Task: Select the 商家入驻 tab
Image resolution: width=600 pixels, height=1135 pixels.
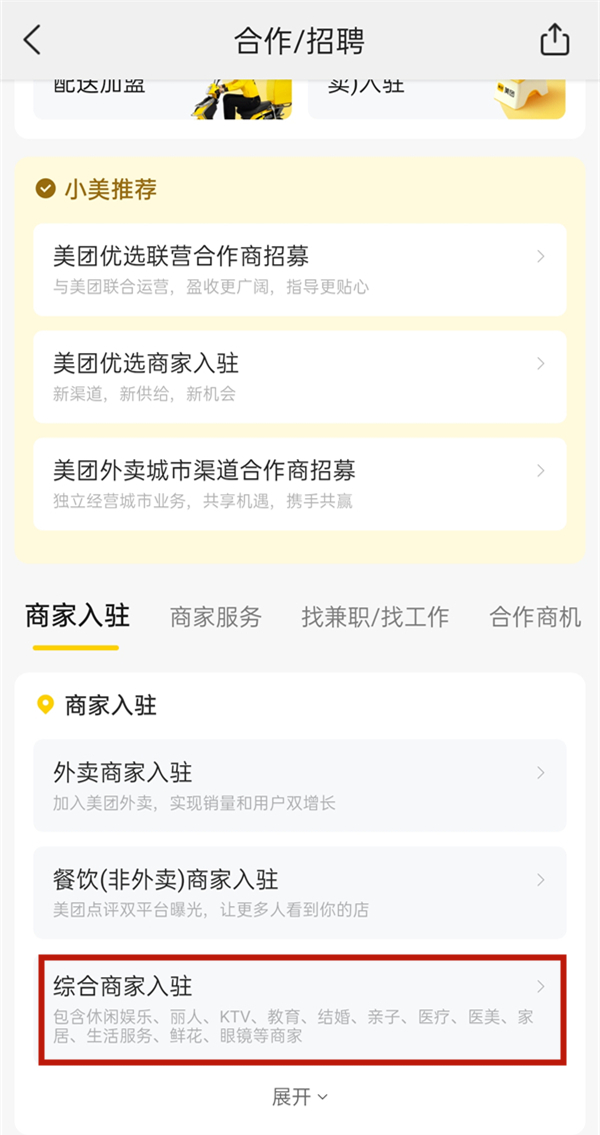Action: click(x=77, y=616)
